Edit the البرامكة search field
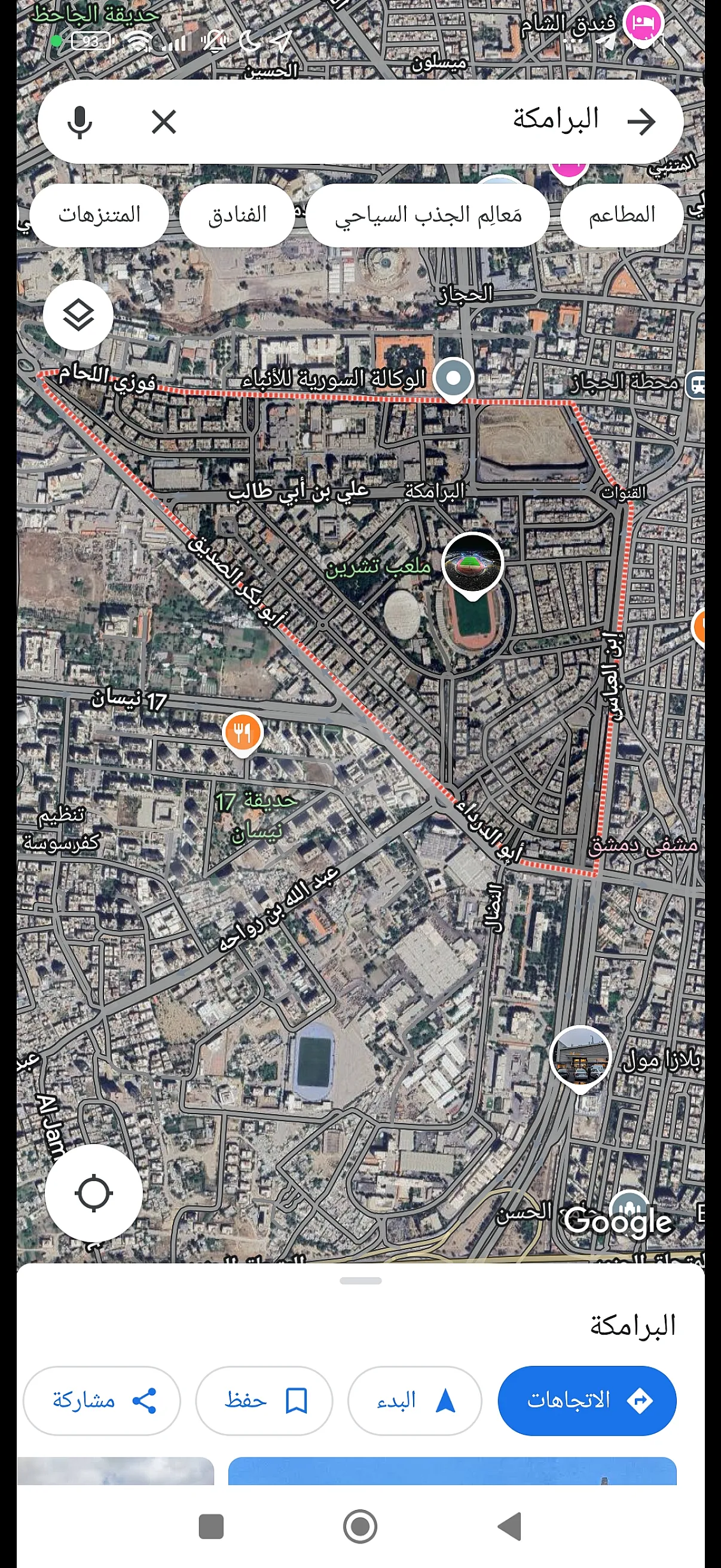 click(x=426, y=121)
